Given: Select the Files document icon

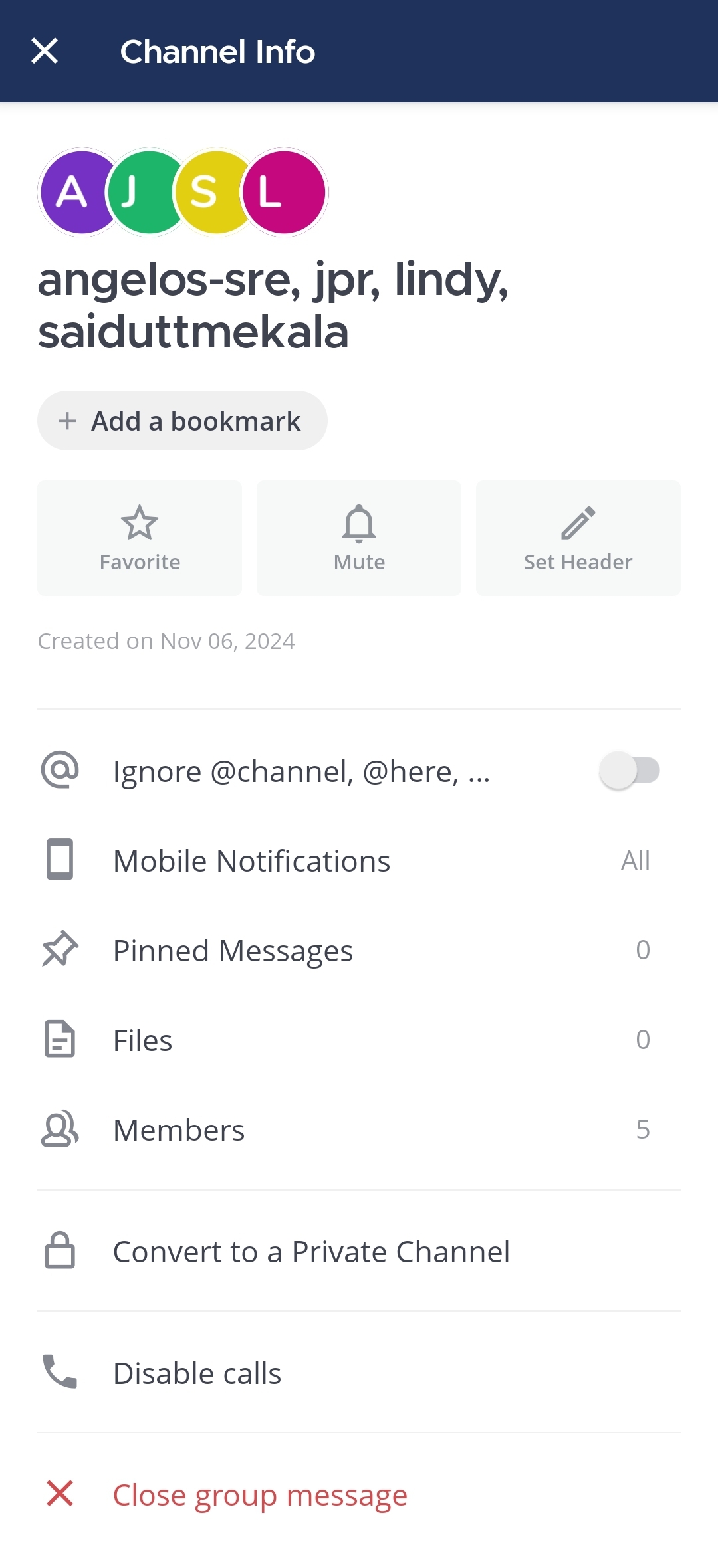Looking at the screenshot, I should coord(59,1040).
